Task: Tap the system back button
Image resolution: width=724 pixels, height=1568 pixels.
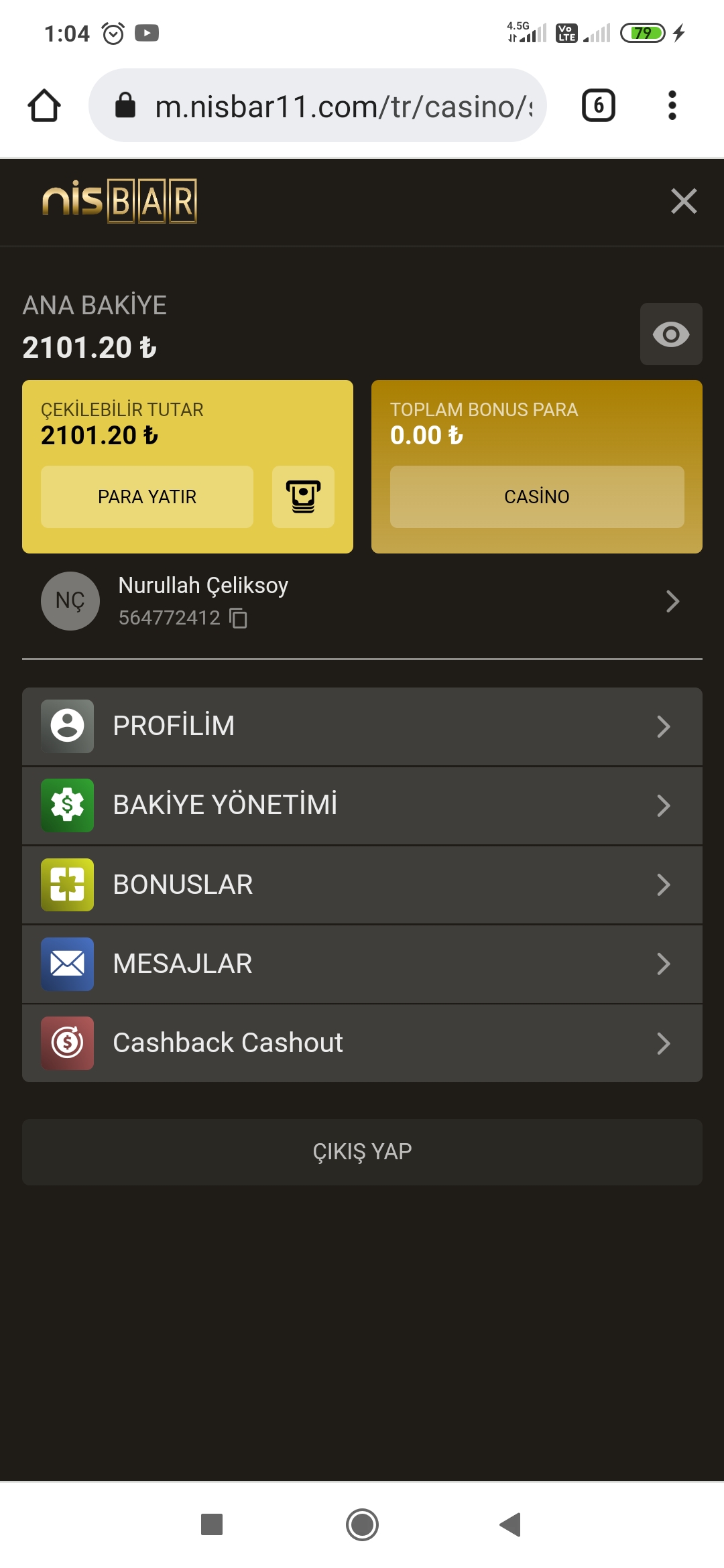Action: [x=511, y=1524]
